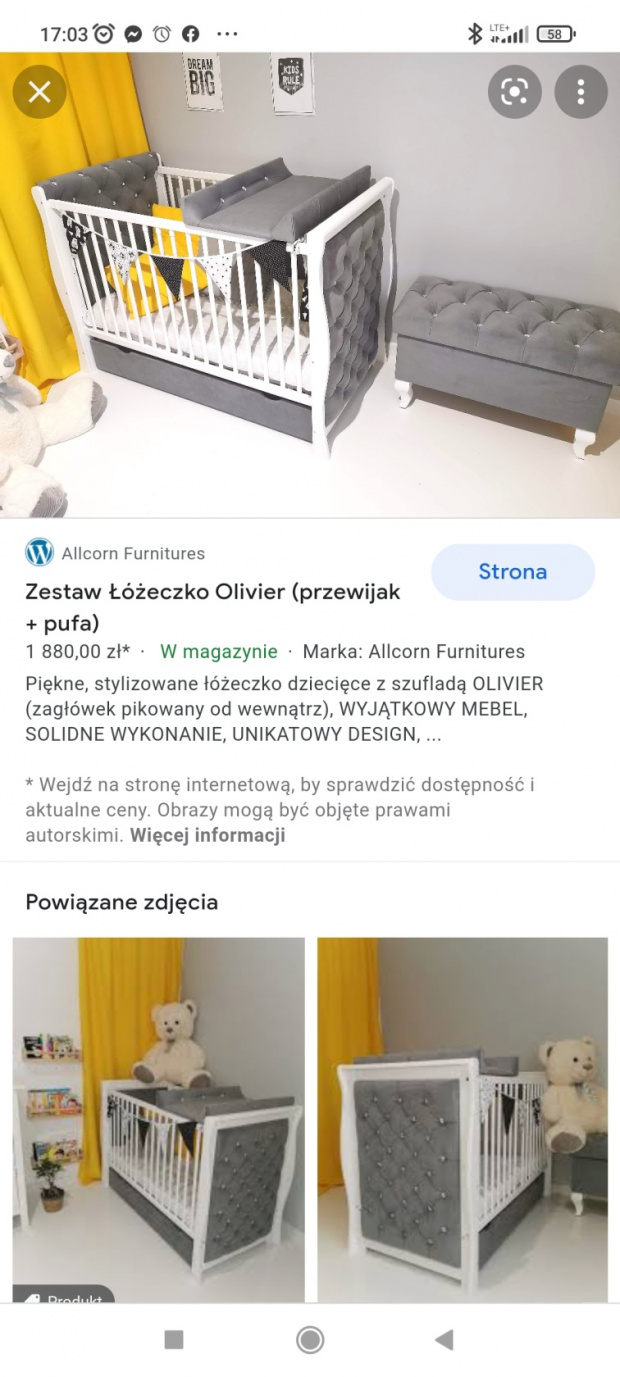Image resolution: width=620 pixels, height=1377 pixels.
Task: Open the Więcej informacji link
Action: (x=207, y=835)
